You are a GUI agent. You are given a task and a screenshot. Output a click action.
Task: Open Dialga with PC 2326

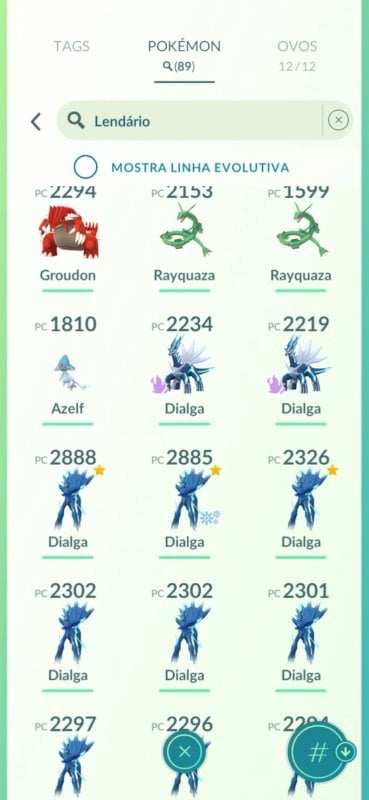click(x=301, y=504)
